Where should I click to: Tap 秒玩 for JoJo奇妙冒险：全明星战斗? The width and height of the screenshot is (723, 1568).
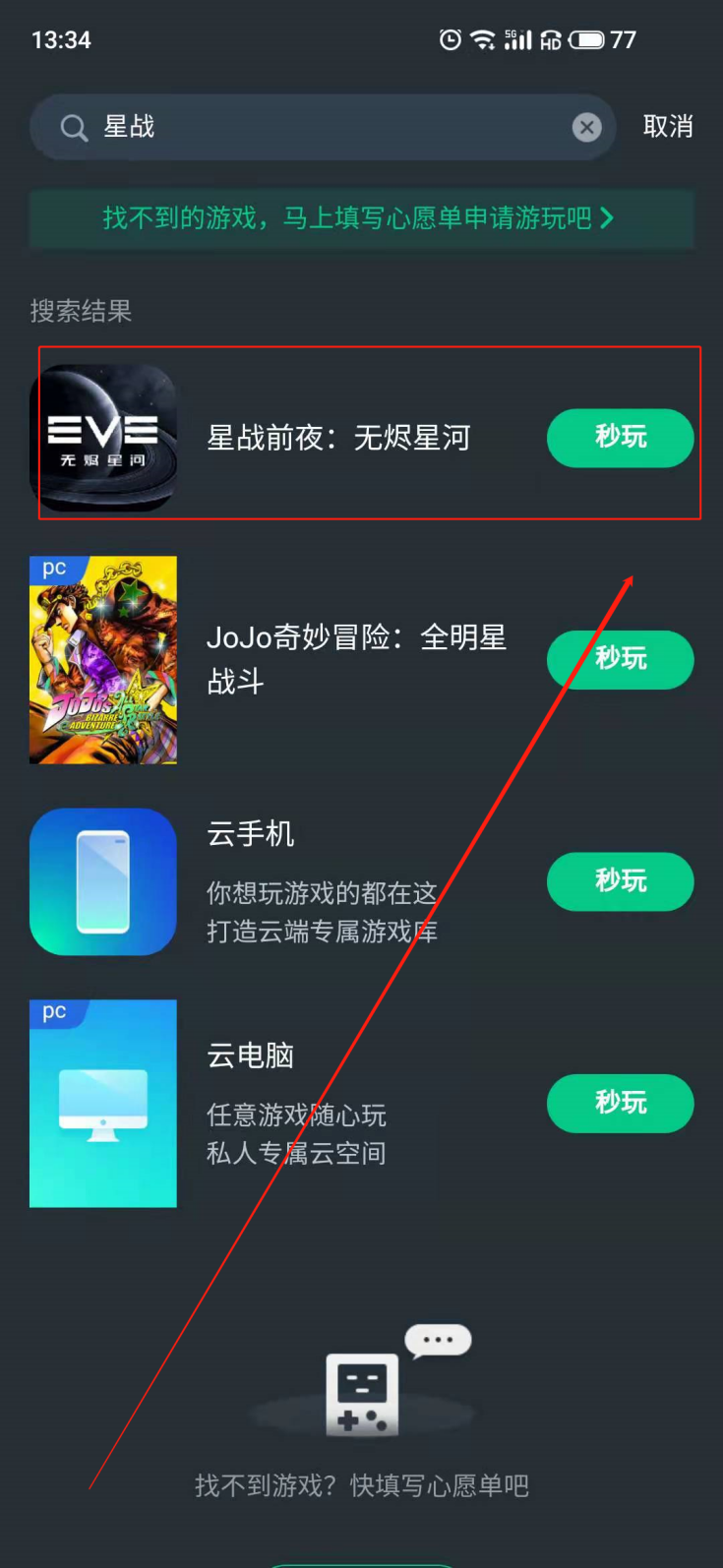(x=620, y=659)
